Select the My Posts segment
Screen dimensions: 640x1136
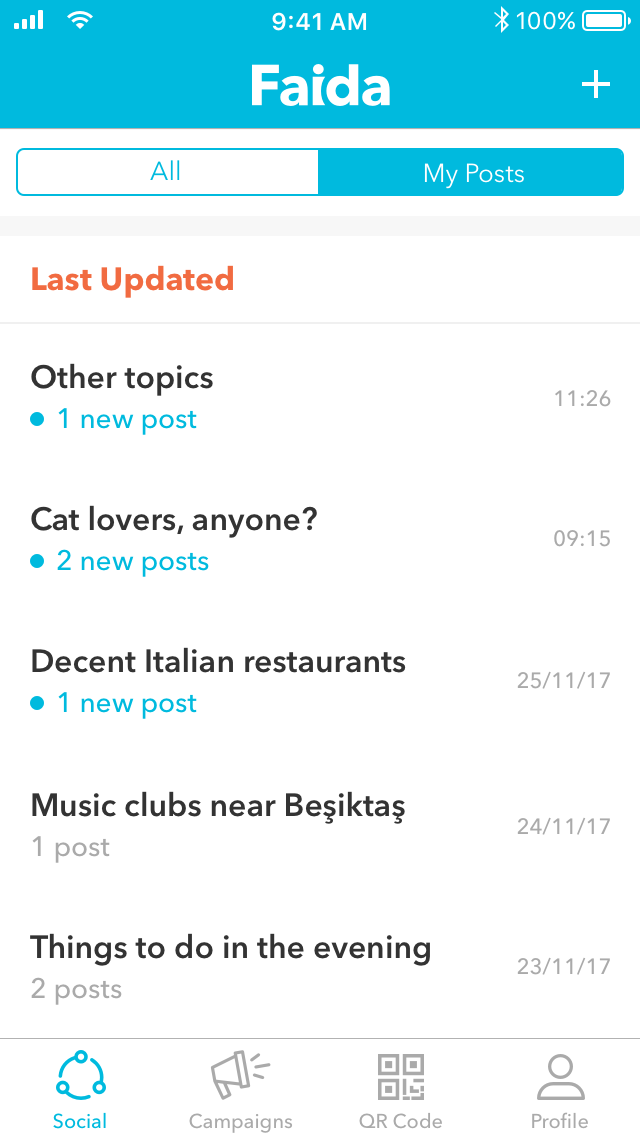pos(471,172)
